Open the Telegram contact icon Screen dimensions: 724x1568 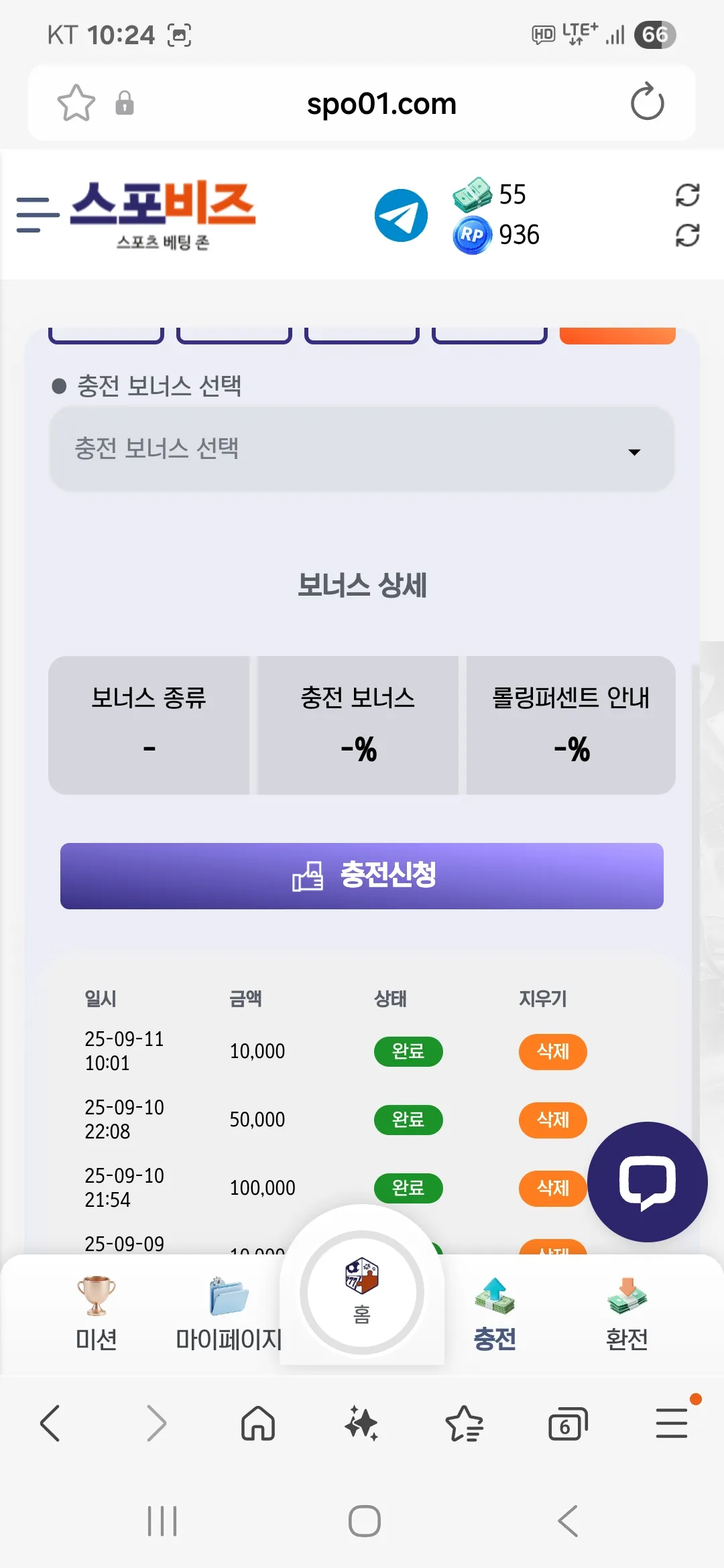[x=401, y=215]
